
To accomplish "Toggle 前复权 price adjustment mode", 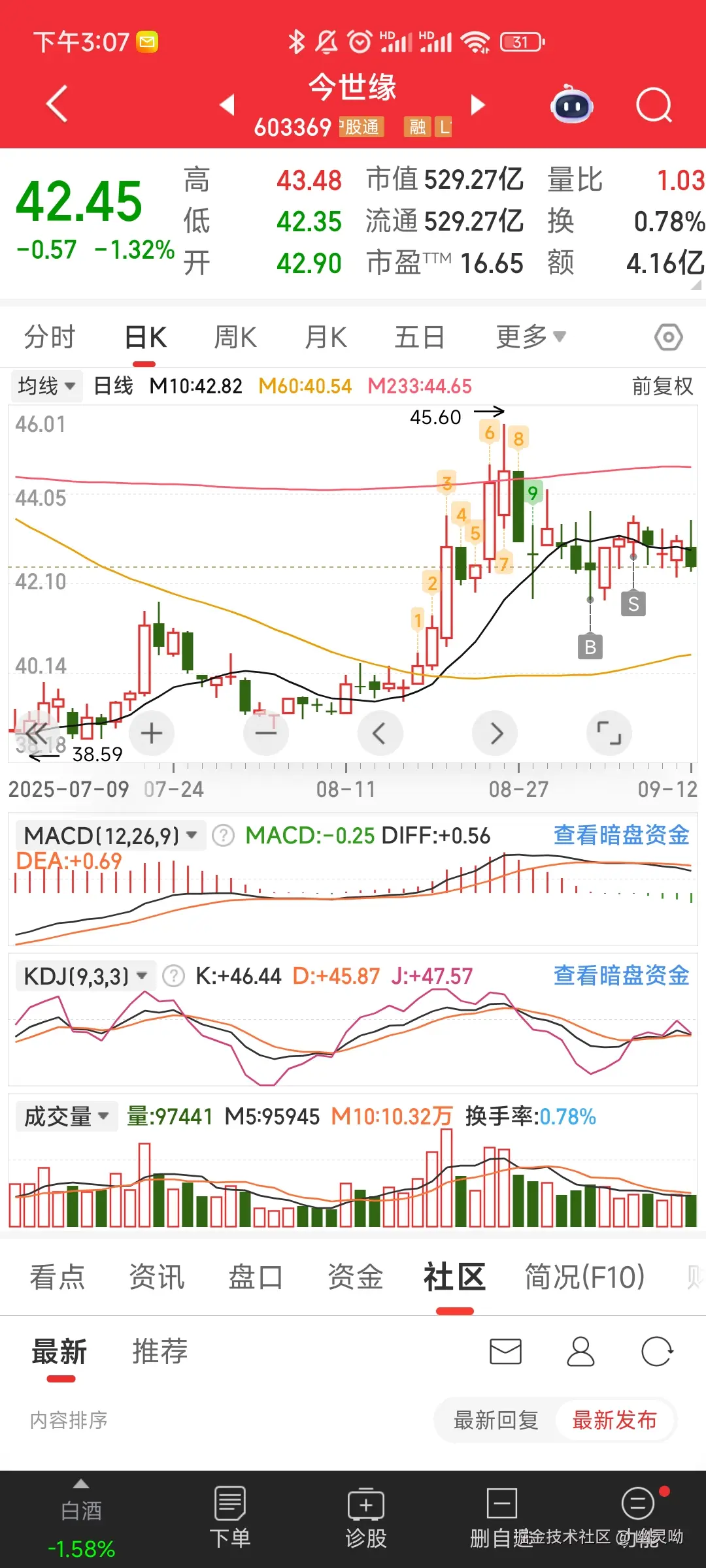I will (662, 386).
